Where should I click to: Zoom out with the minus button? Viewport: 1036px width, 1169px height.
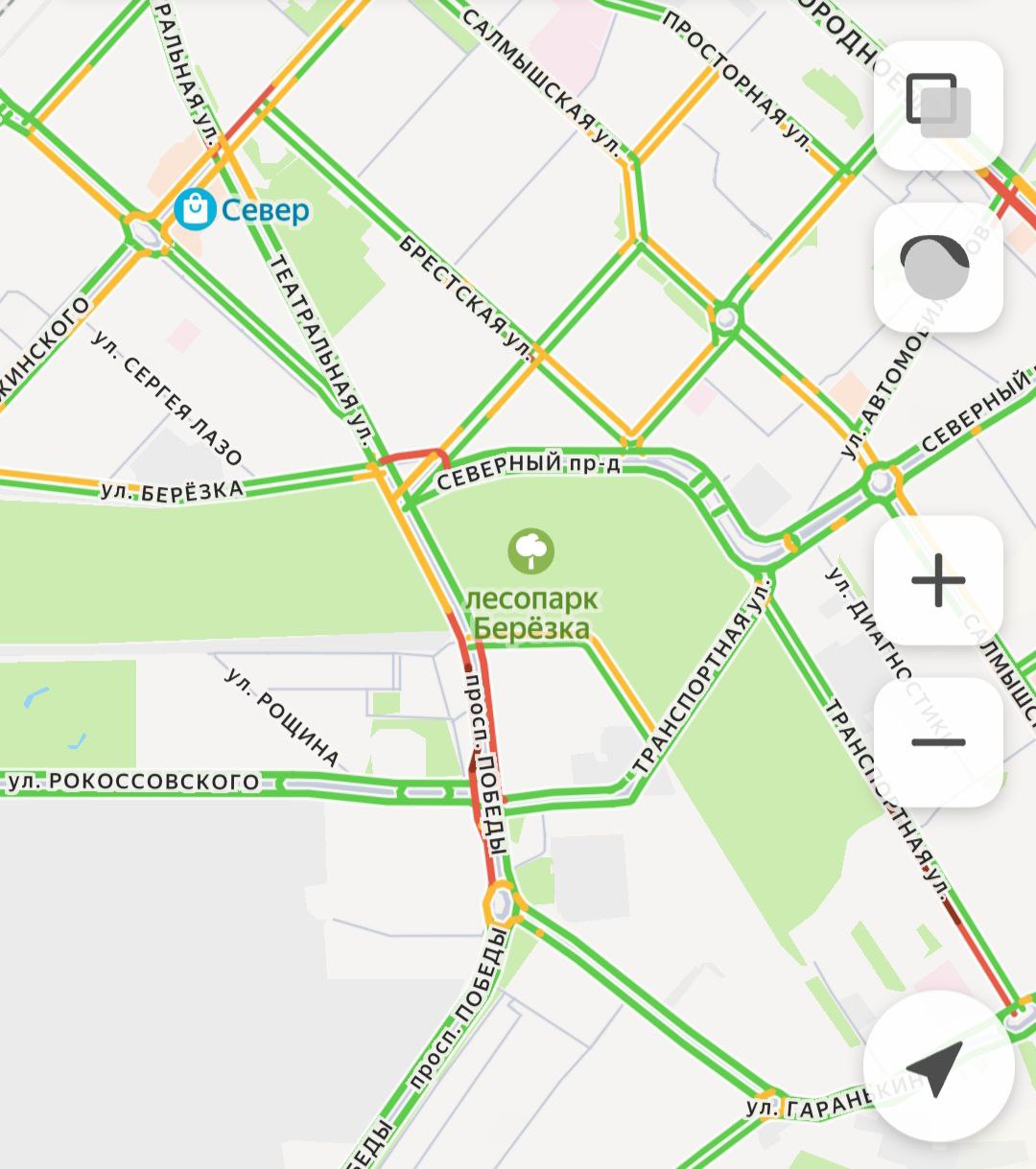[x=938, y=741]
